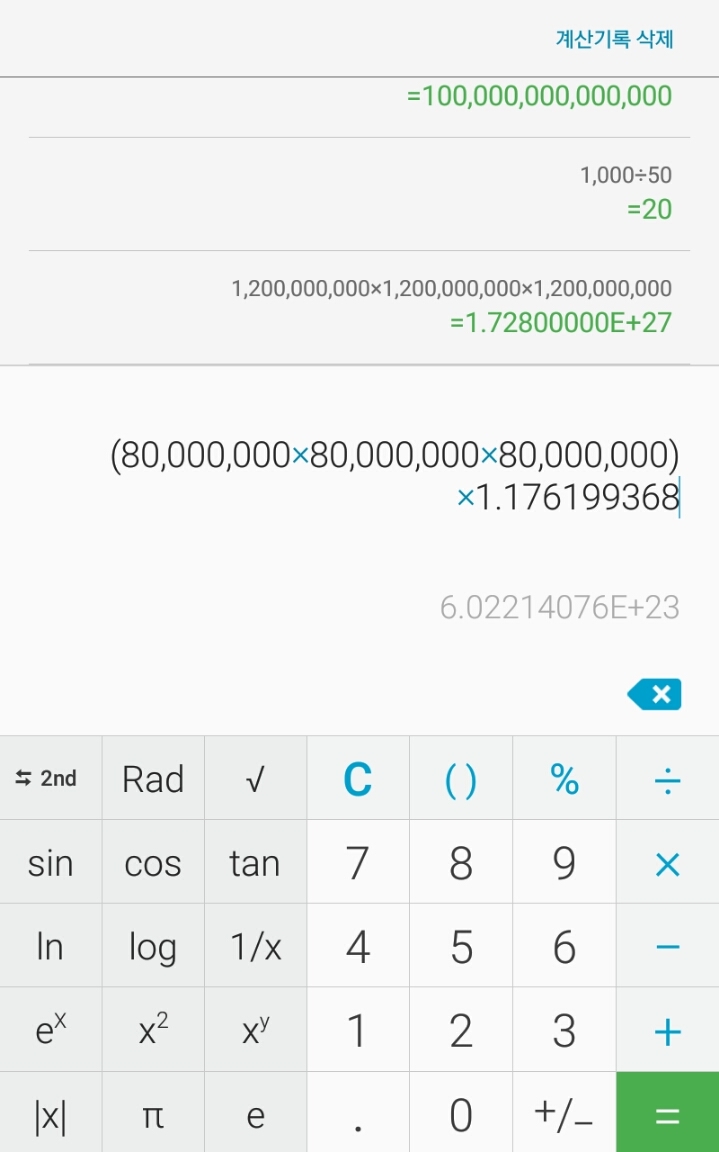The width and height of the screenshot is (719, 1152).
Task: Toggle the Rad angle mode
Action: pyautogui.click(x=153, y=779)
